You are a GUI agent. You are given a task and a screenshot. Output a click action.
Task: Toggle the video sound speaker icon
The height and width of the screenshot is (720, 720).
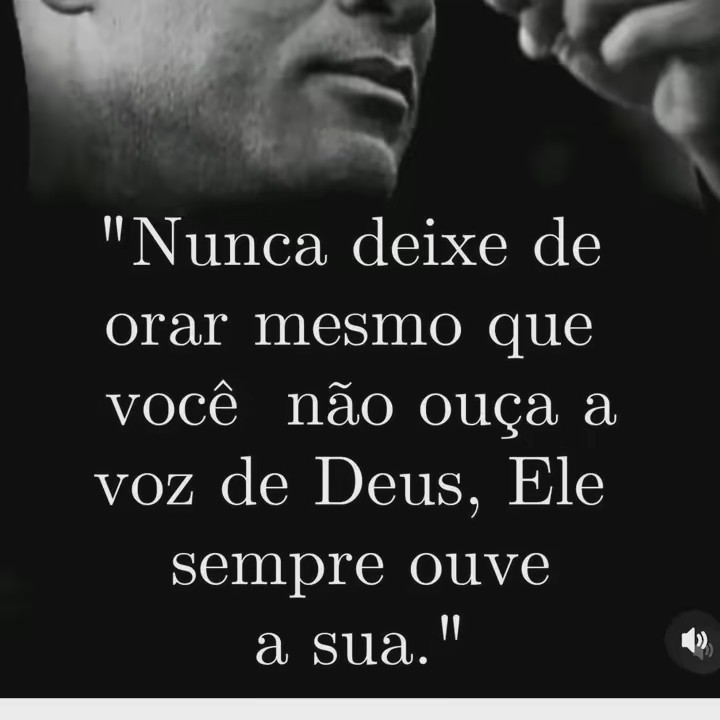(x=695, y=641)
